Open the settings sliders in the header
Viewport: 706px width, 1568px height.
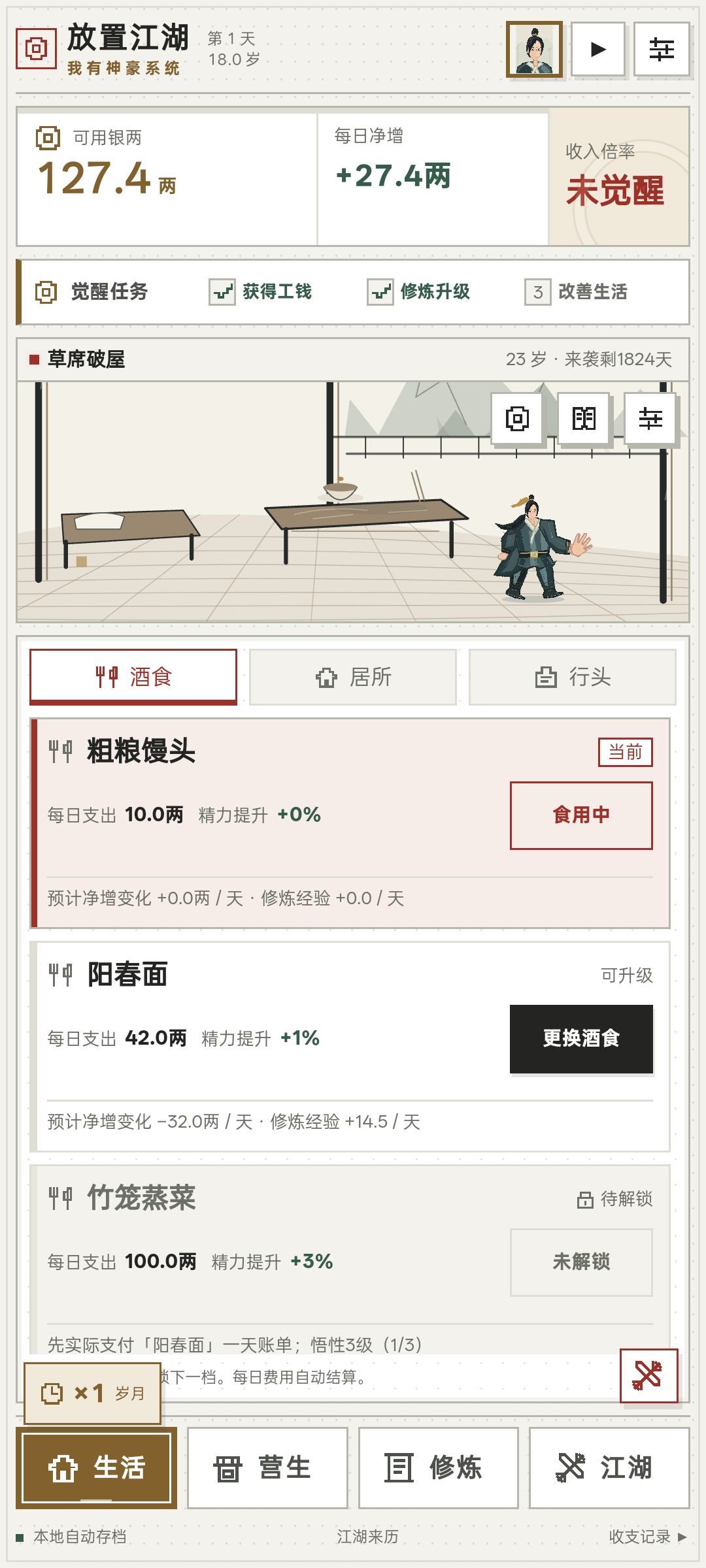[662, 50]
